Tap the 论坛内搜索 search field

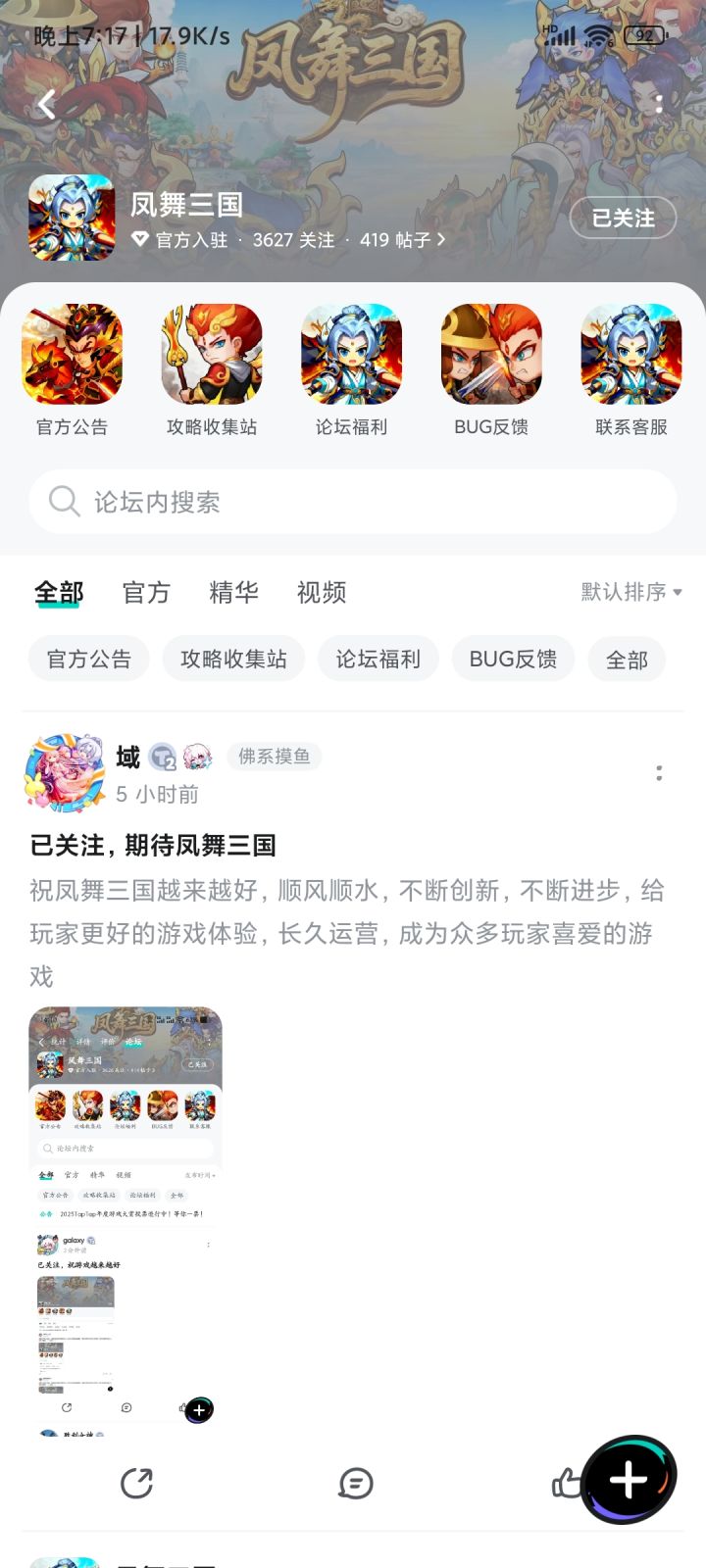coord(353,502)
